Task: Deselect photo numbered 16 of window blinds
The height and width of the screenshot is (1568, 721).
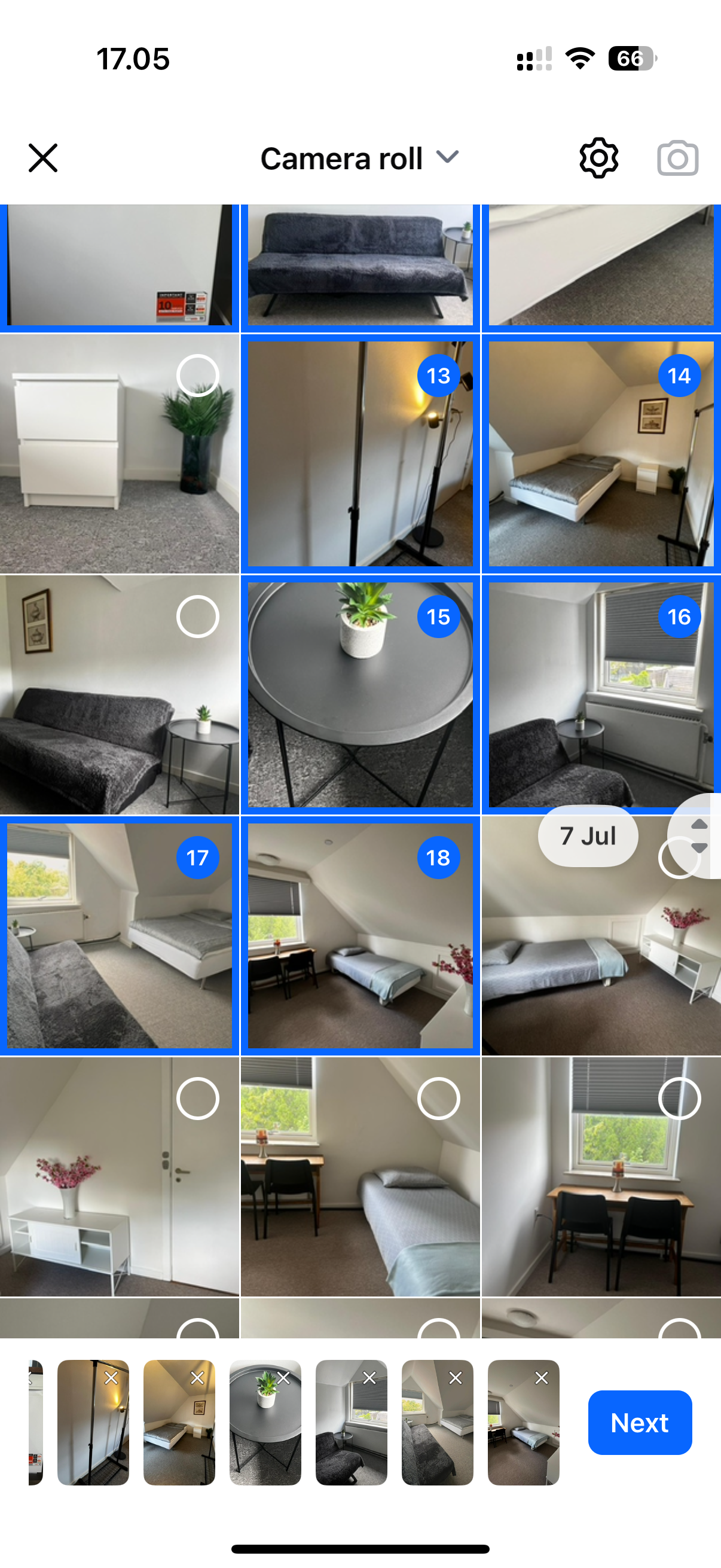Action: (x=679, y=617)
